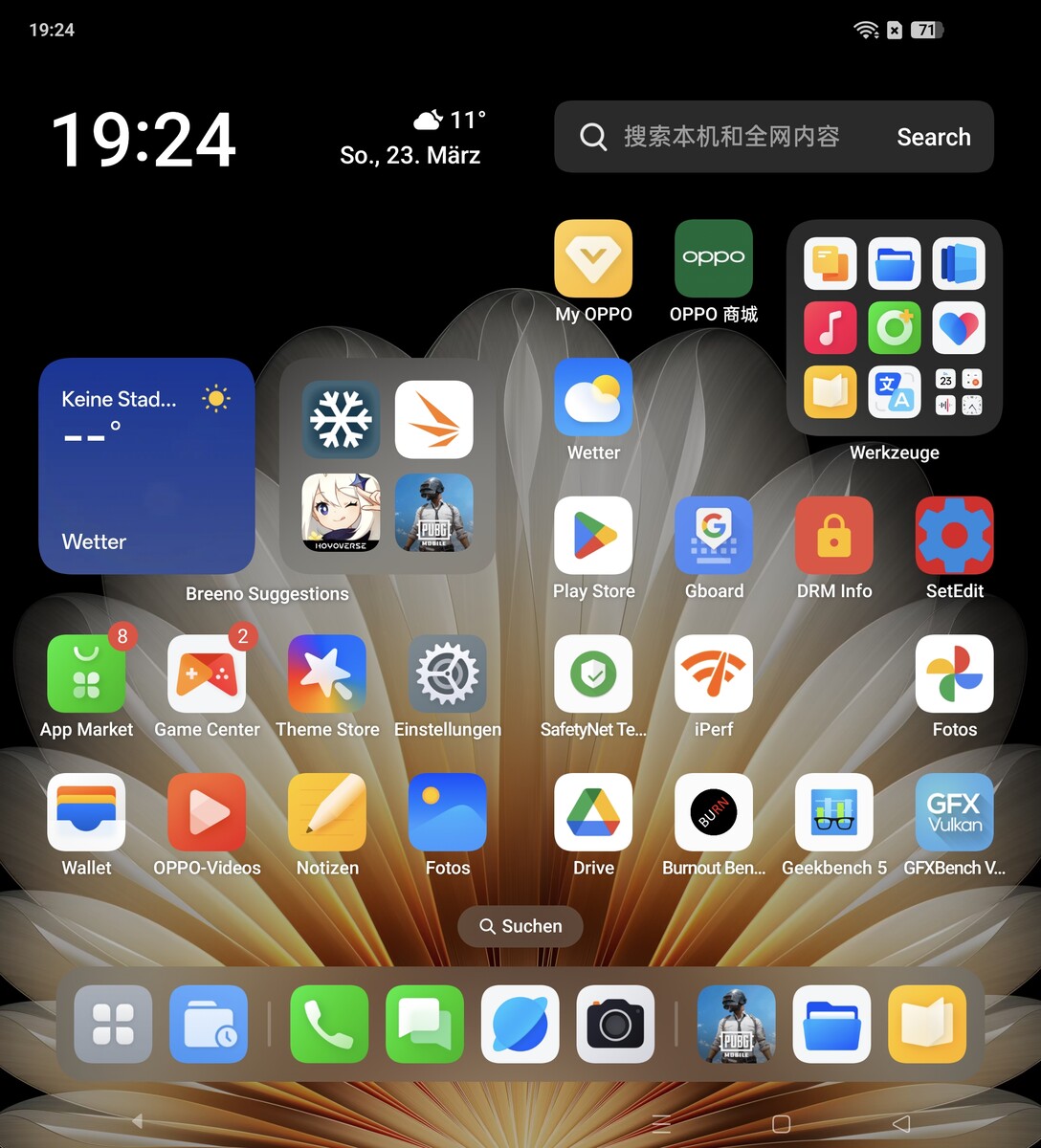Open Gboard app
Viewport: 1041px width, 1148px height.
[714, 536]
